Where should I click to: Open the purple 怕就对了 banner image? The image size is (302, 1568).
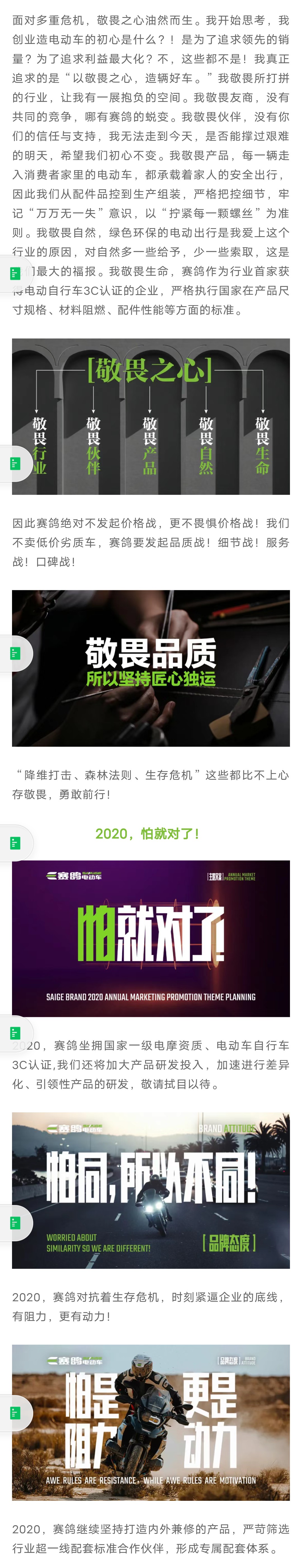pyautogui.click(x=151, y=938)
